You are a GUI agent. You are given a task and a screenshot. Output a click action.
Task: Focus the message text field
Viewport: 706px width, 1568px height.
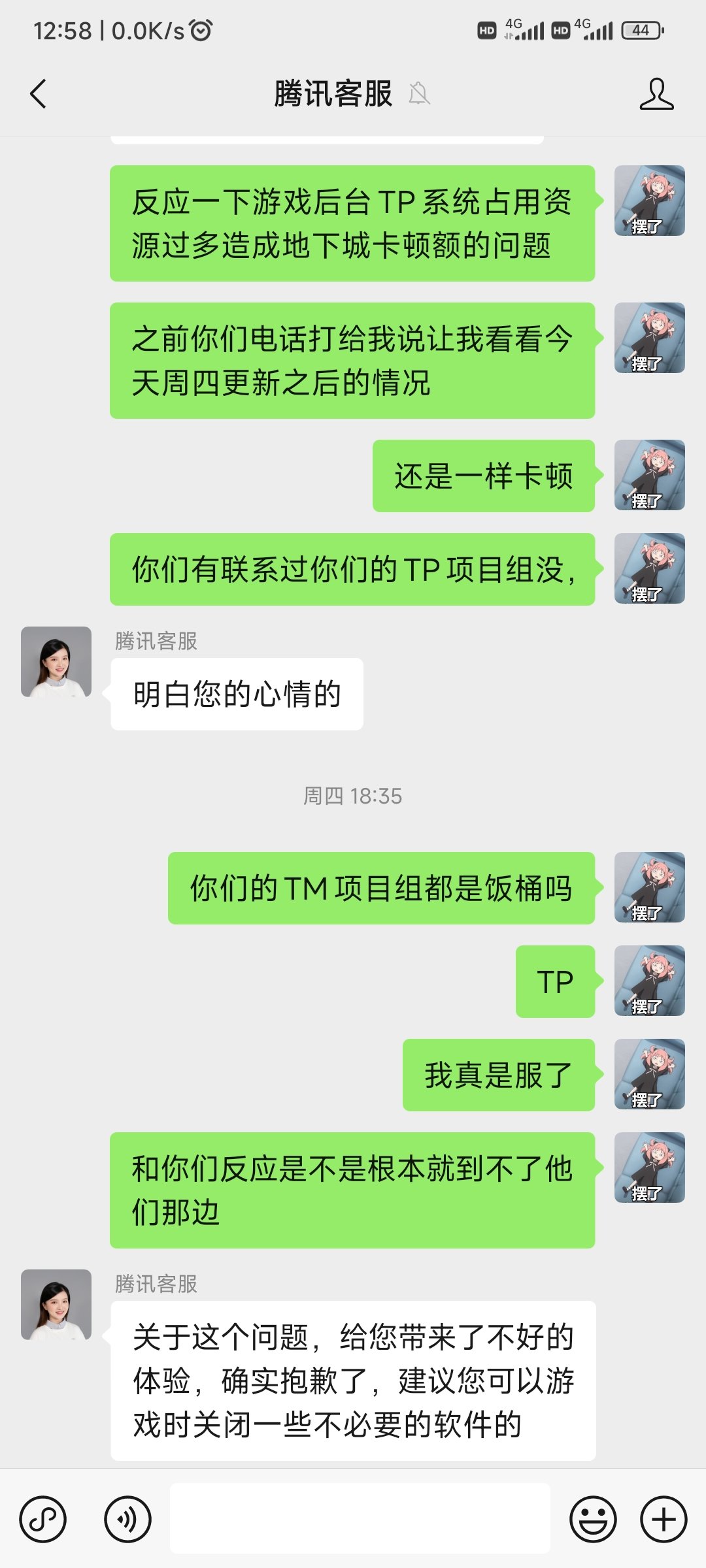(360, 1518)
